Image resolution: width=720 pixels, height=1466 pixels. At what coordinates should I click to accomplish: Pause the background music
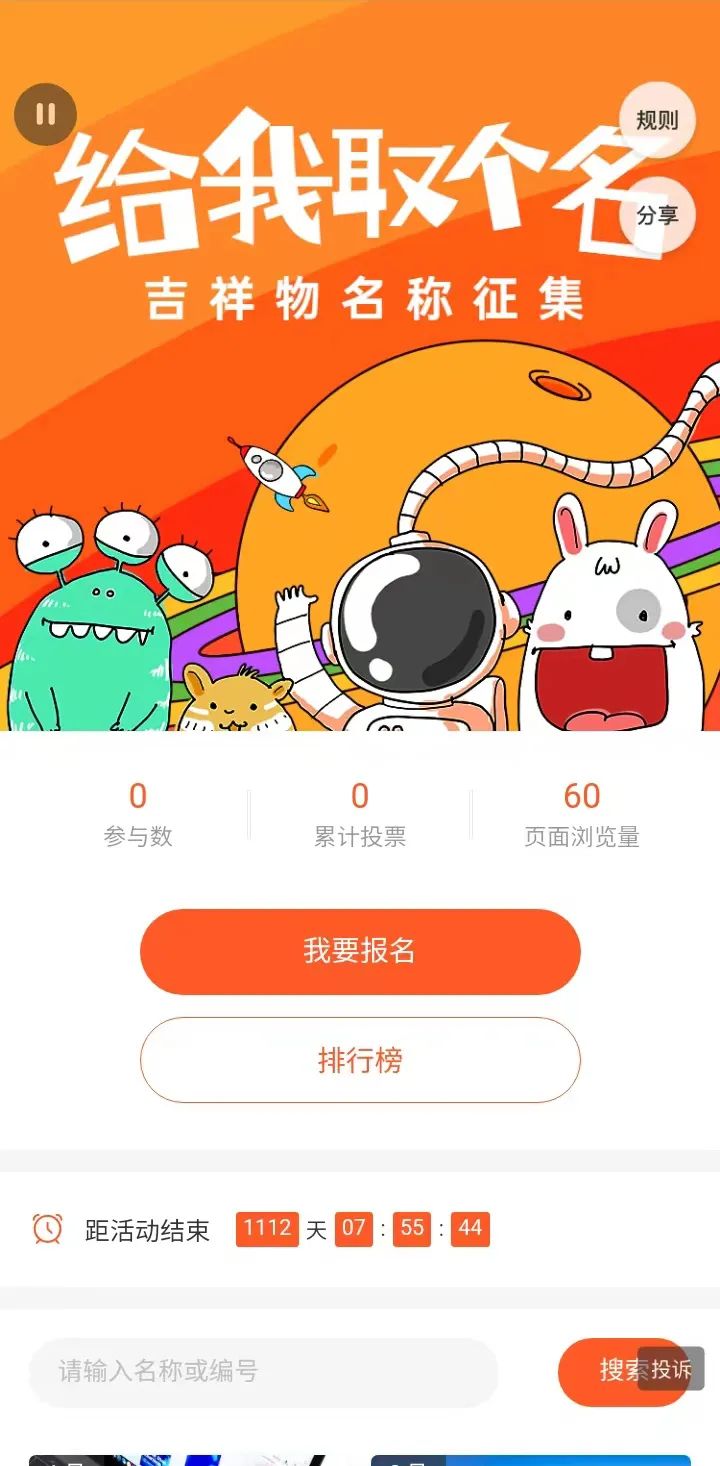click(x=45, y=114)
